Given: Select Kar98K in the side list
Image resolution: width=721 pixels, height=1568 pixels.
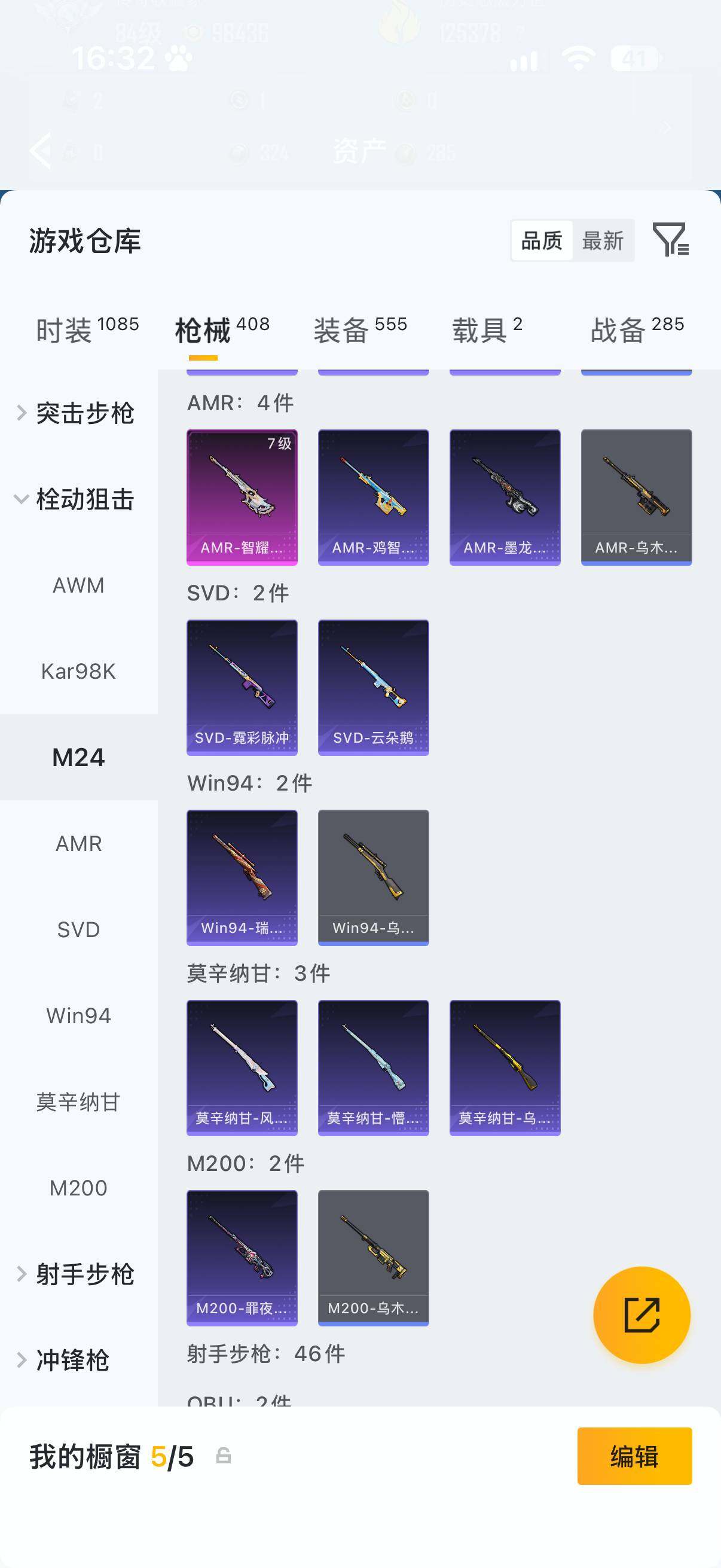Looking at the screenshot, I should pyautogui.click(x=78, y=672).
